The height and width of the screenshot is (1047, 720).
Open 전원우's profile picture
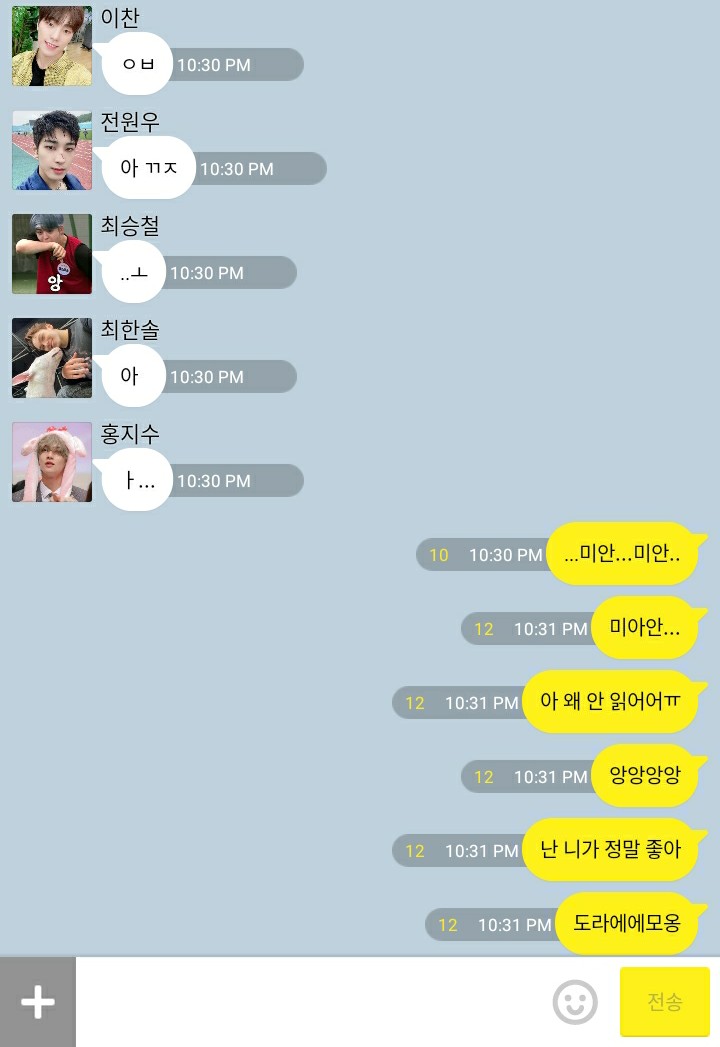click(x=52, y=151)
